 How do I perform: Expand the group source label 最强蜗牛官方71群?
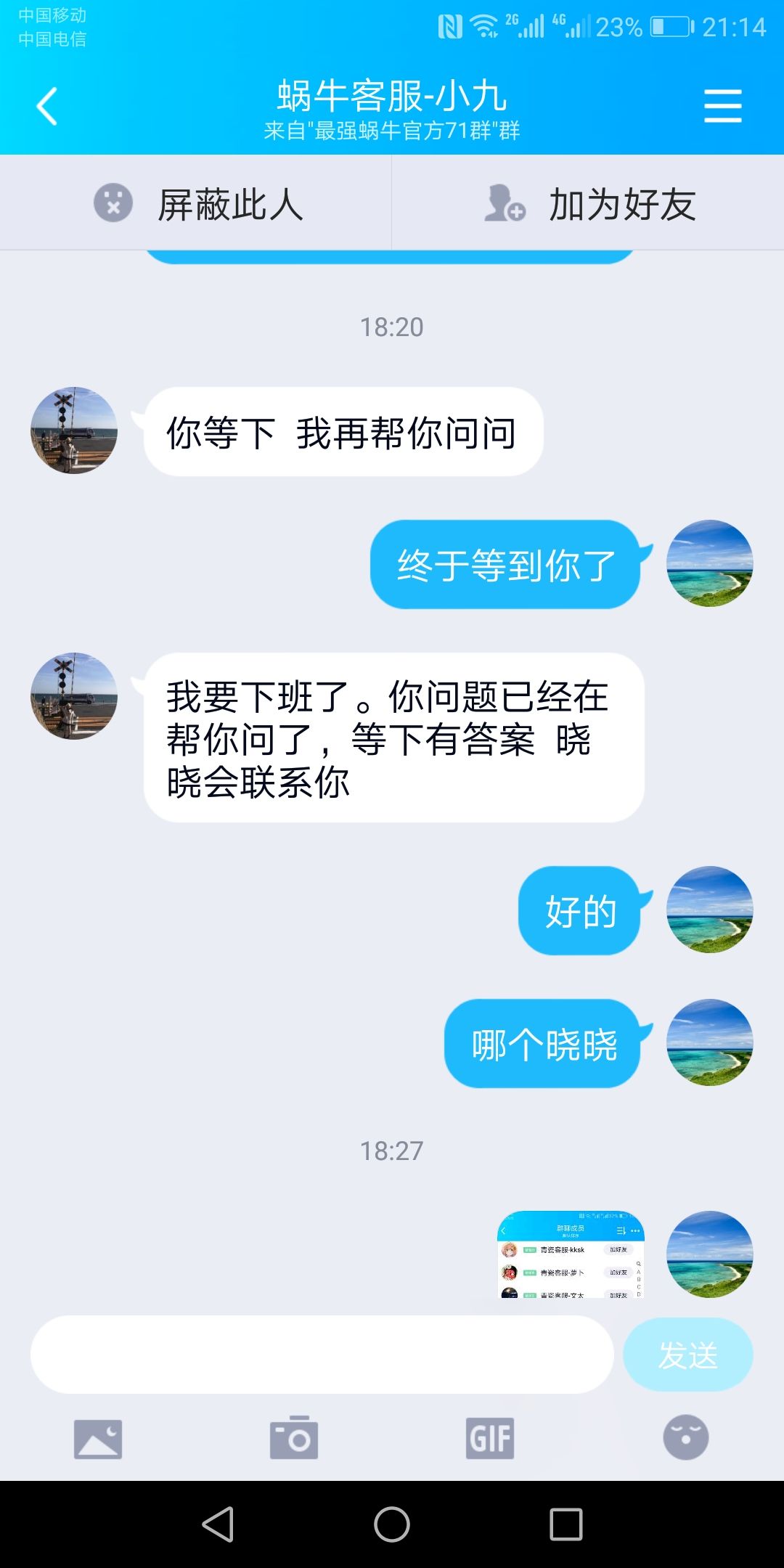tap(392, 131)
